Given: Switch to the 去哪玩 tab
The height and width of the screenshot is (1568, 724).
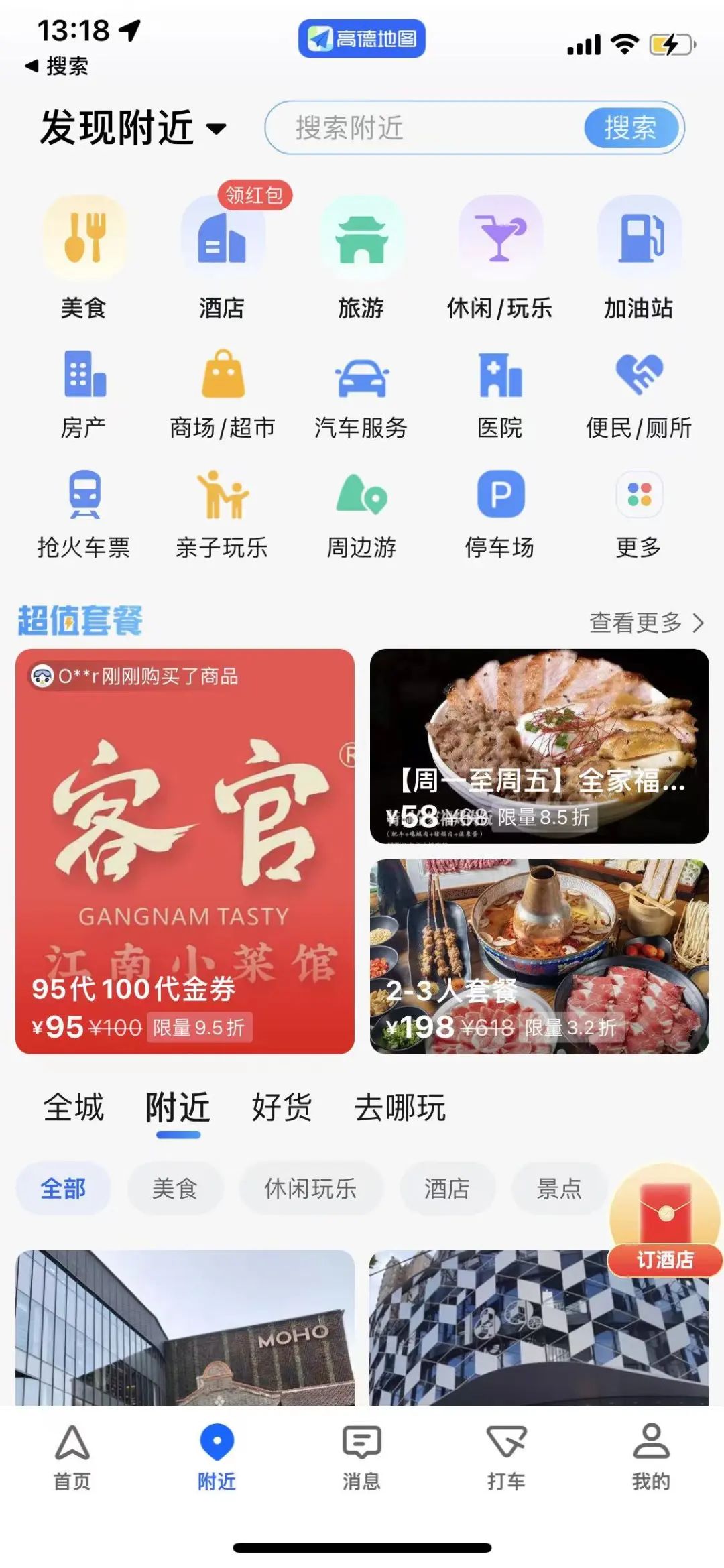Looking at the screenshot, I should pos(400,1107).
